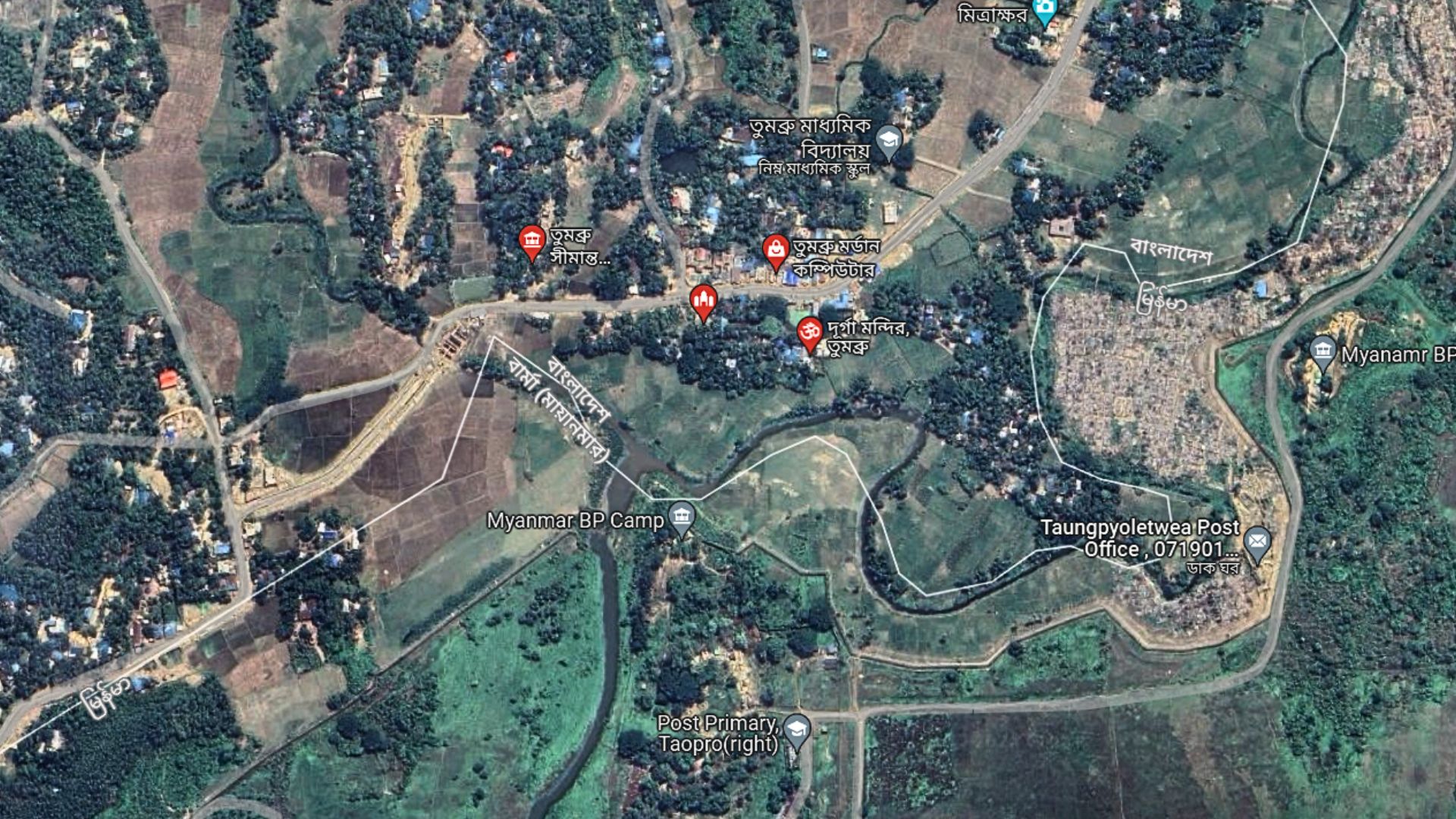This screenshot has width=1456, height=819.
Task: Open the দূর্গা মন্দির, তুমব্রু temple pin
Action: tap(809, 333)
